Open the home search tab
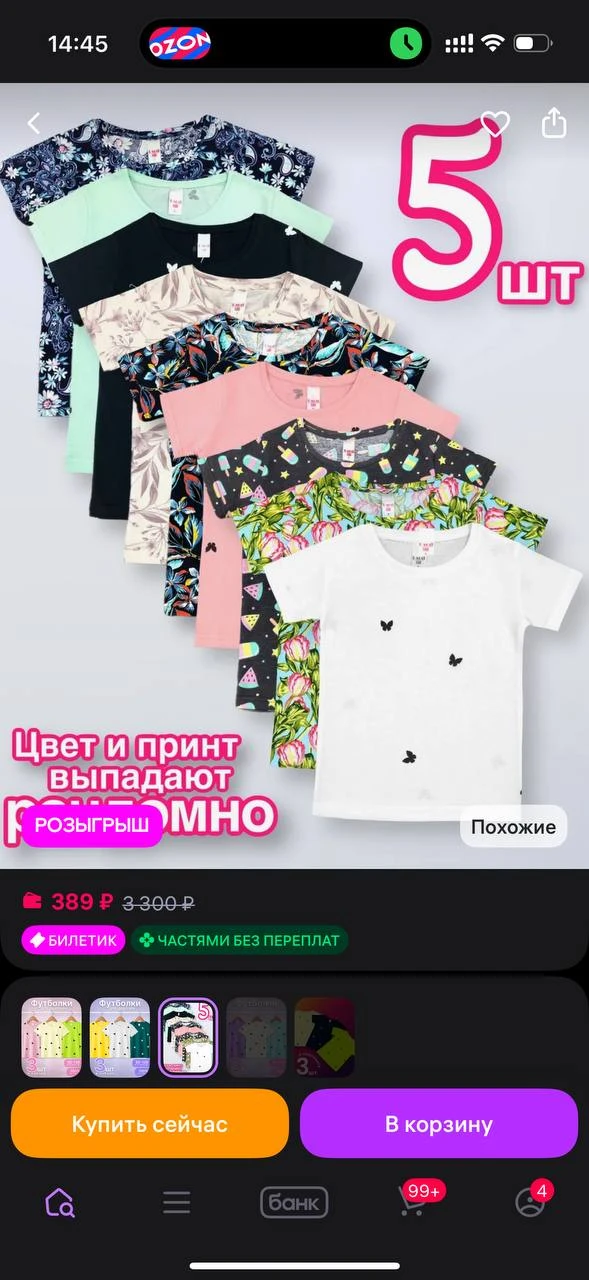 coord(60,1202)
